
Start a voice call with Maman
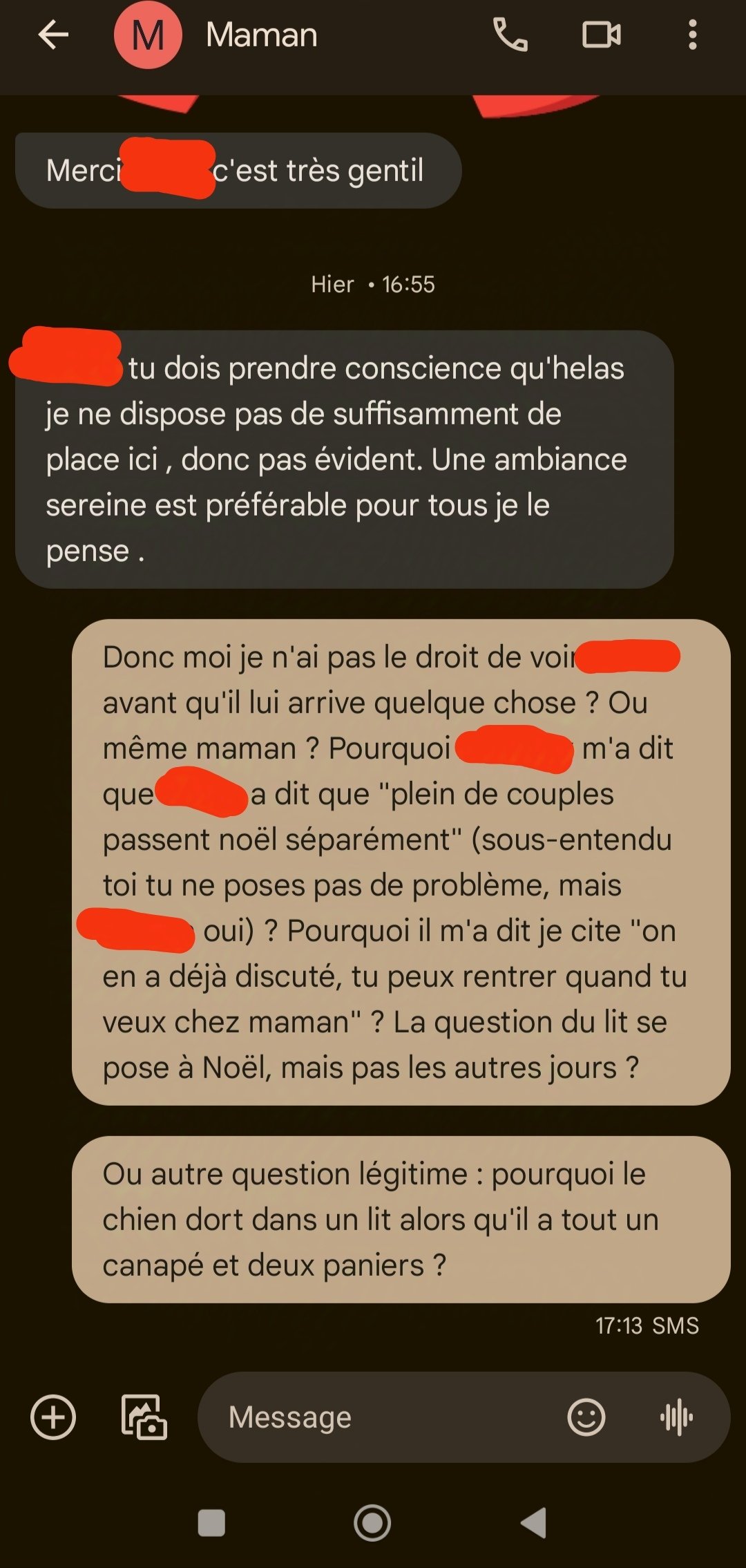pyautogui.click(x=510, y=35)
